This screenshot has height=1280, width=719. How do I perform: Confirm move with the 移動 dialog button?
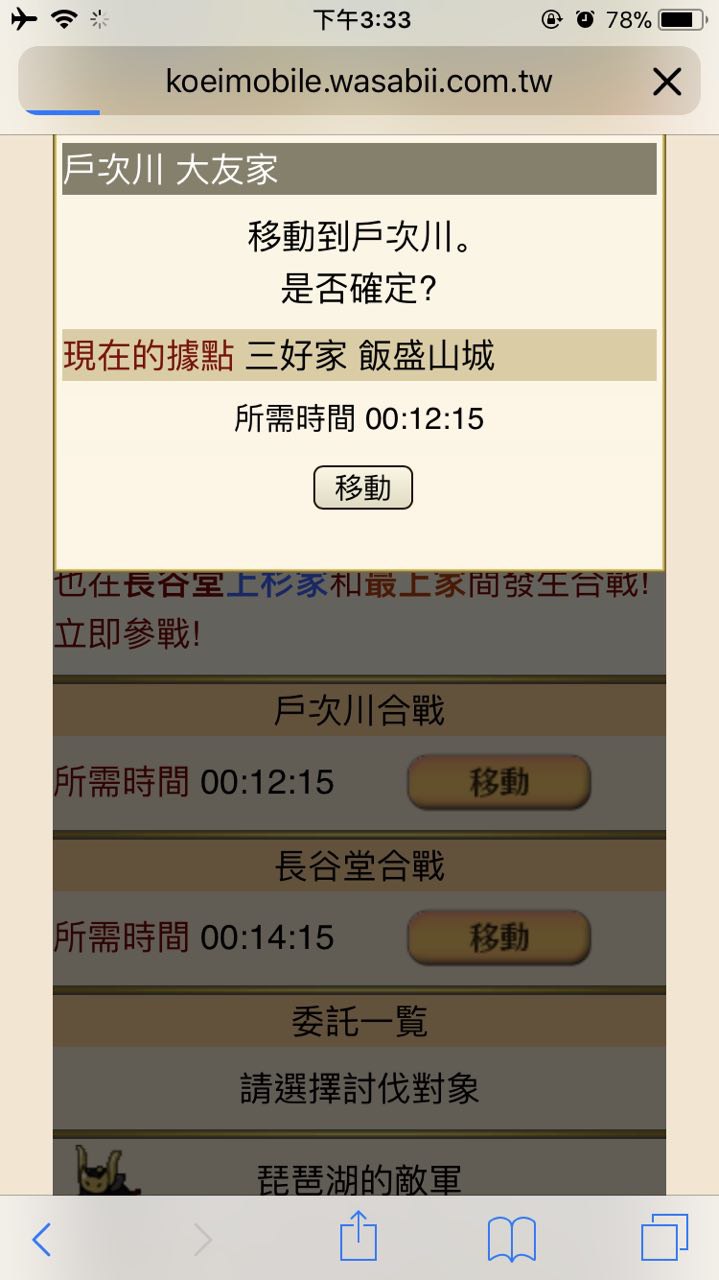pos(363,488)
